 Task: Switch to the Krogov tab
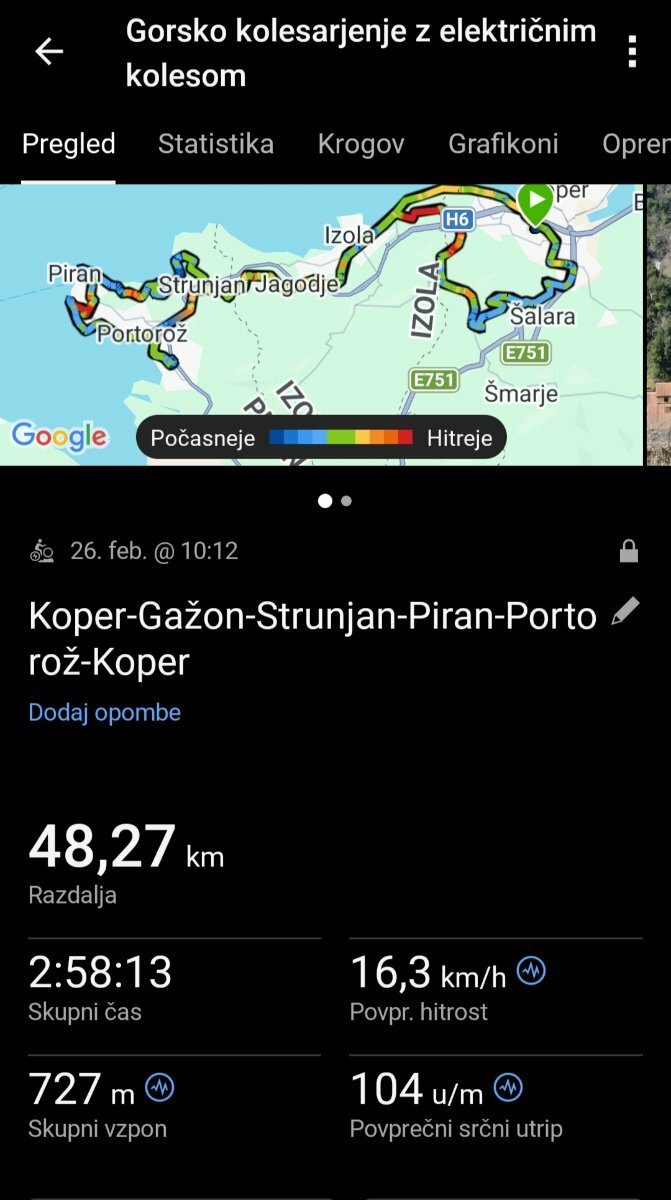point(361,144)
